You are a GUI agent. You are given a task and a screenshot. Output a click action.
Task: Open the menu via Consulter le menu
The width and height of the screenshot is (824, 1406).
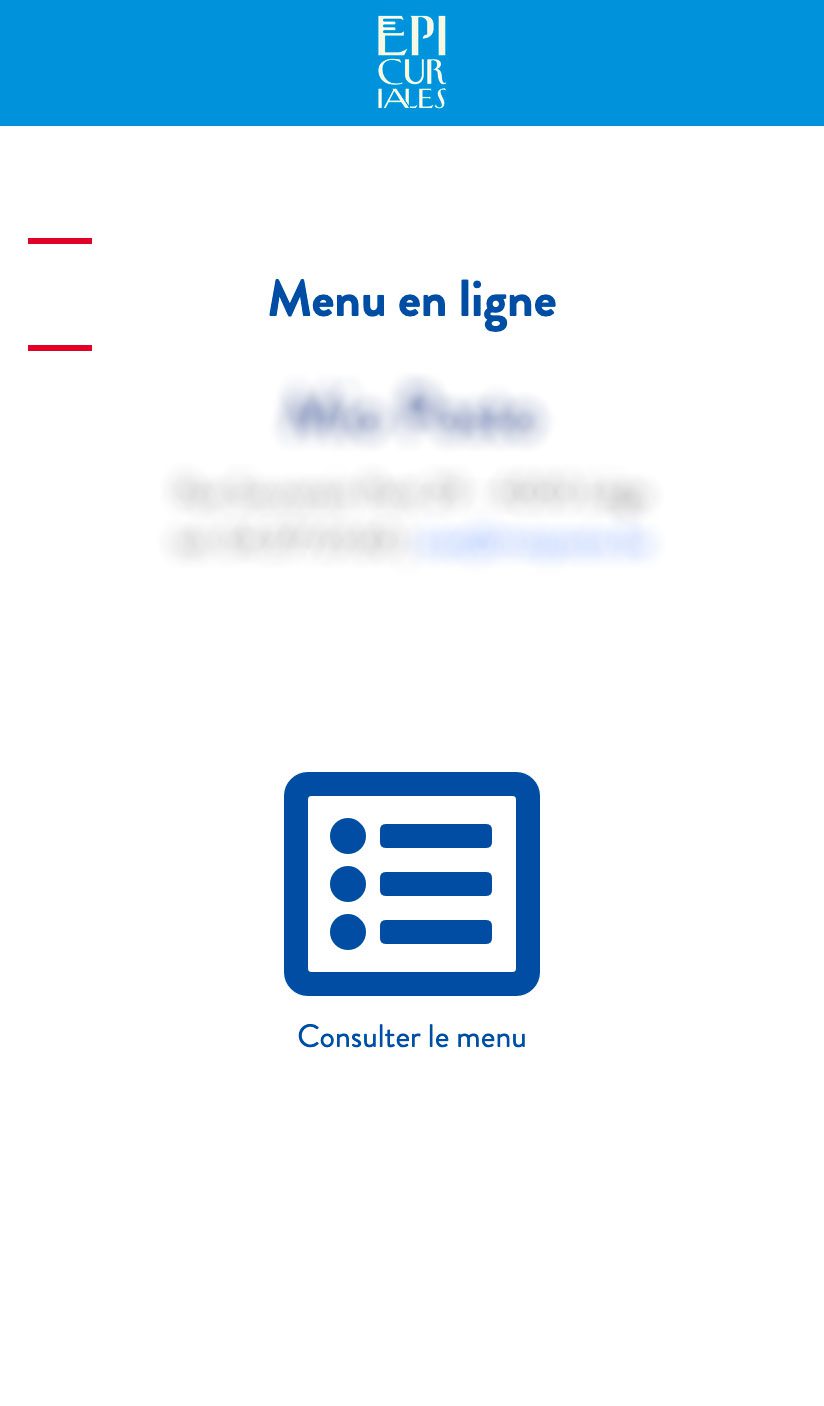tap(412, 1037)
